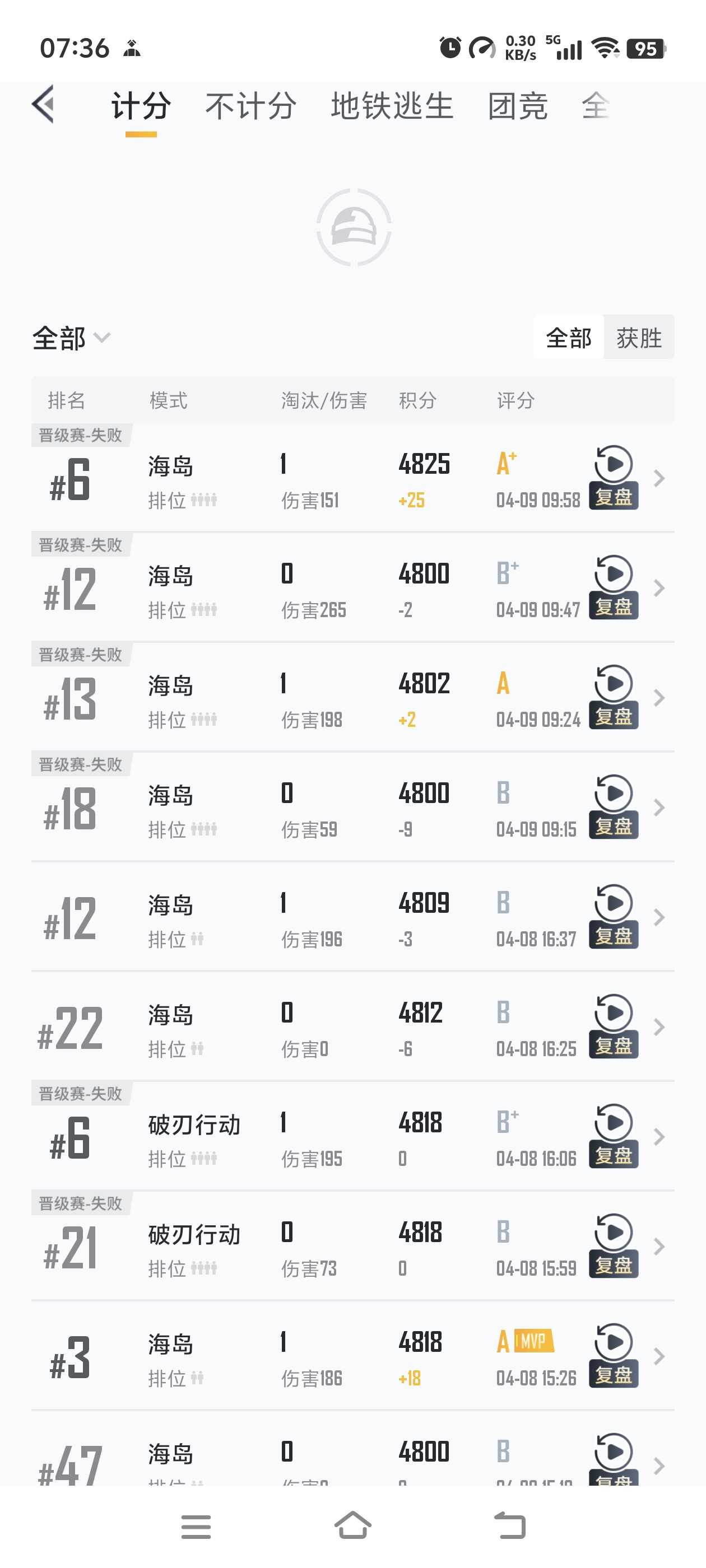
Task: Open 复盘 for the 04-09 09:58 match
Action: [x=614, y=478]
